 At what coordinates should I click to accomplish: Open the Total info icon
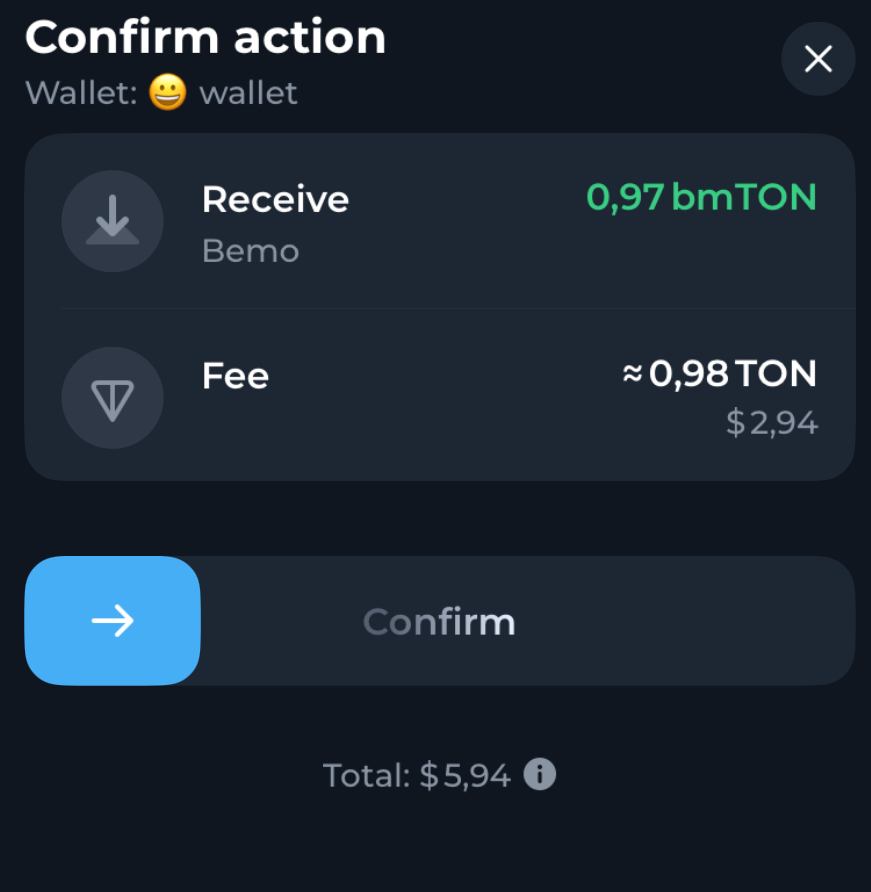(540, 774)
